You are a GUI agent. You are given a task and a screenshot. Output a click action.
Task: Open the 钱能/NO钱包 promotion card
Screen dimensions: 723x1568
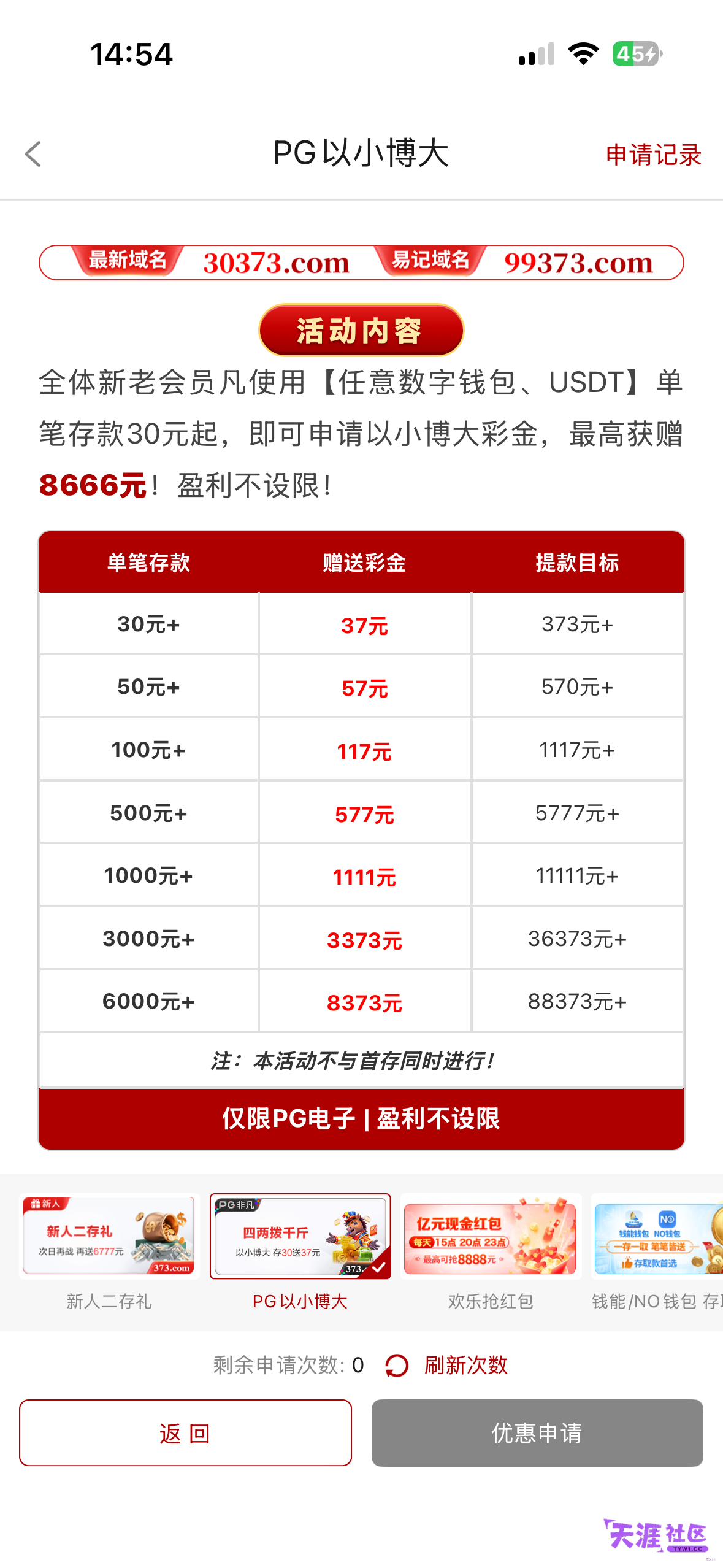click(x=657, y=1252)
